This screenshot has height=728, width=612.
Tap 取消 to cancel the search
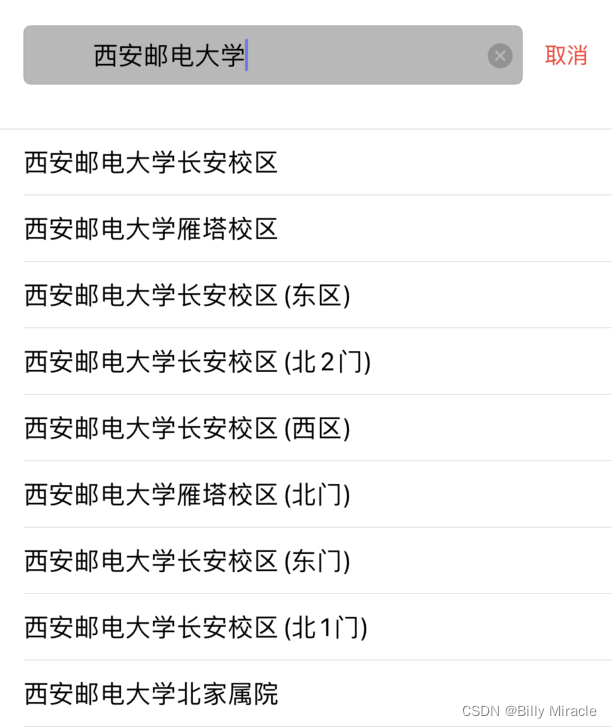click(x=566, y=55)
